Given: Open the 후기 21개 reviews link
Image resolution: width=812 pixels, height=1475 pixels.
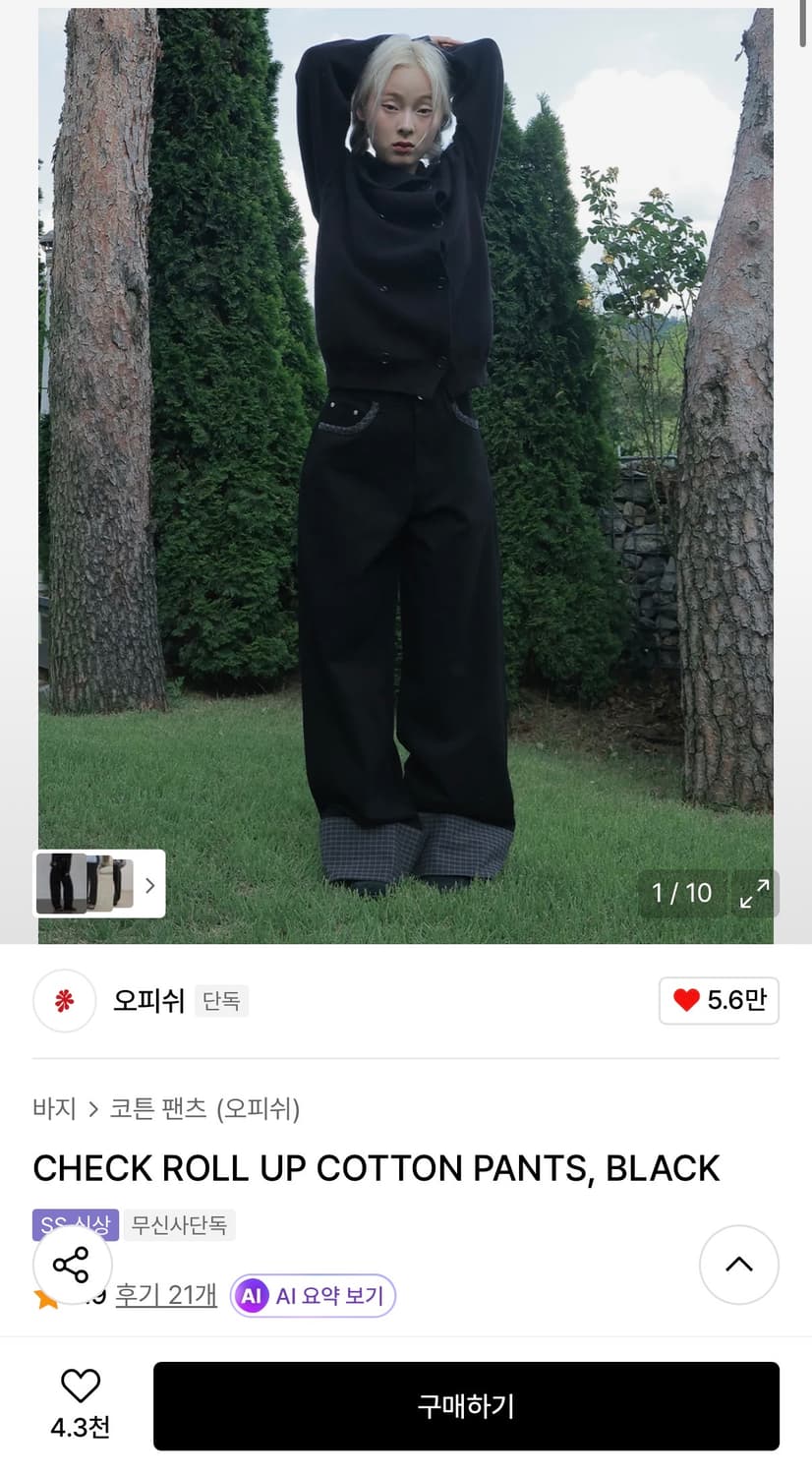Looking at the screenshot, I should click(x=164, y=1296).
